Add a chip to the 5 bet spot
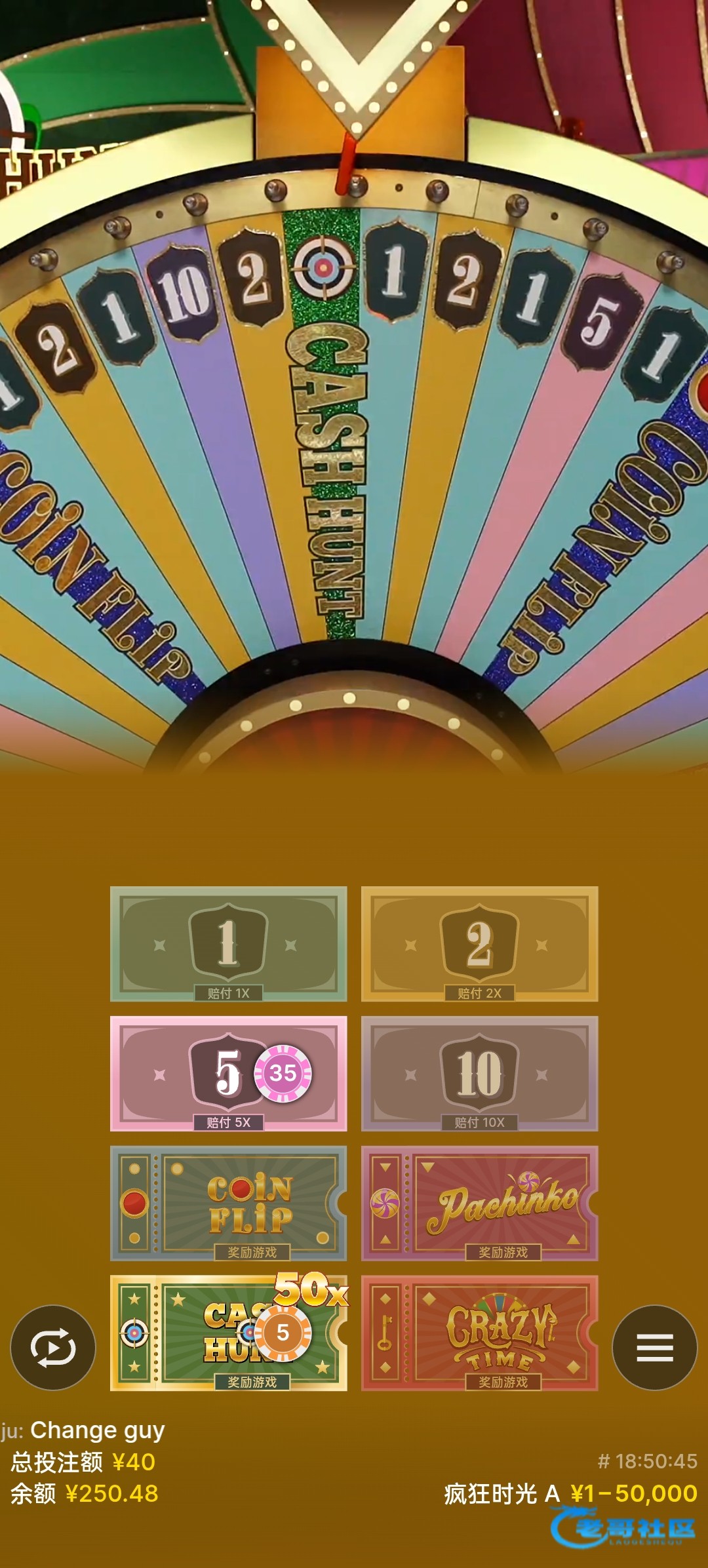Image resolution: width=708 pixels, height=1568 pixels. pos(228,1073)
